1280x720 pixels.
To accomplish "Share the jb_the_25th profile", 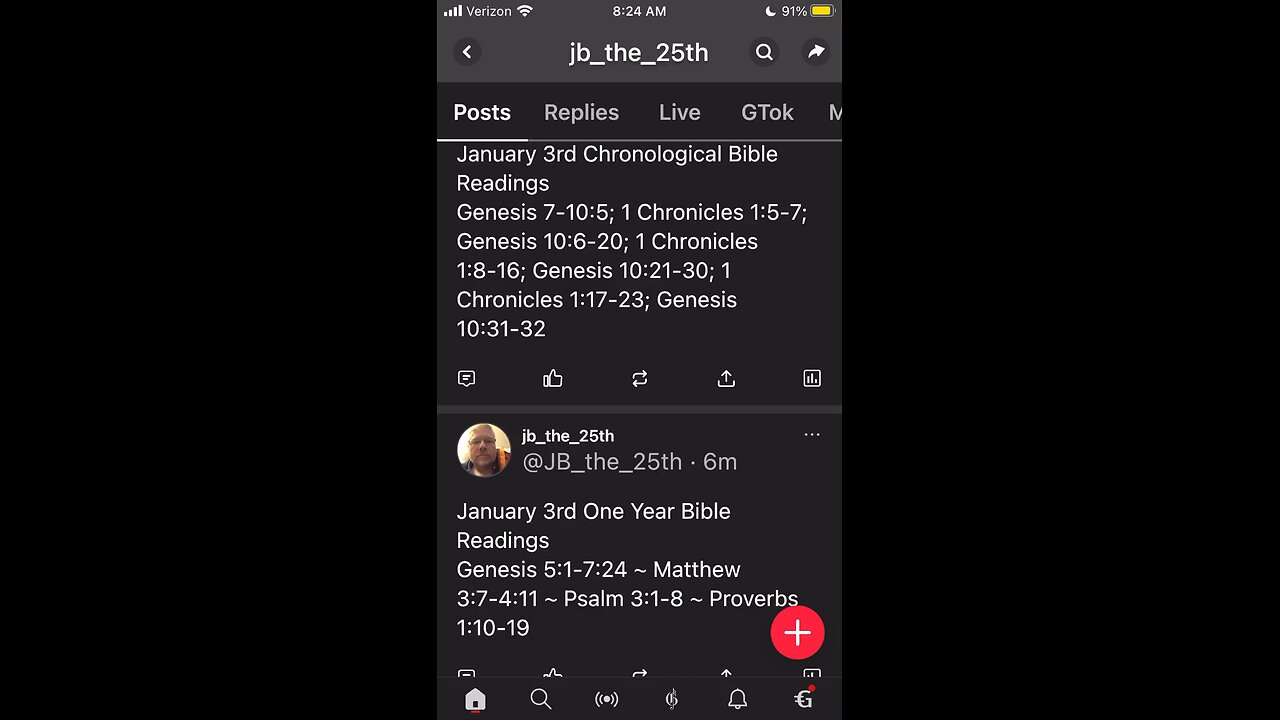I will click(816, 52).
